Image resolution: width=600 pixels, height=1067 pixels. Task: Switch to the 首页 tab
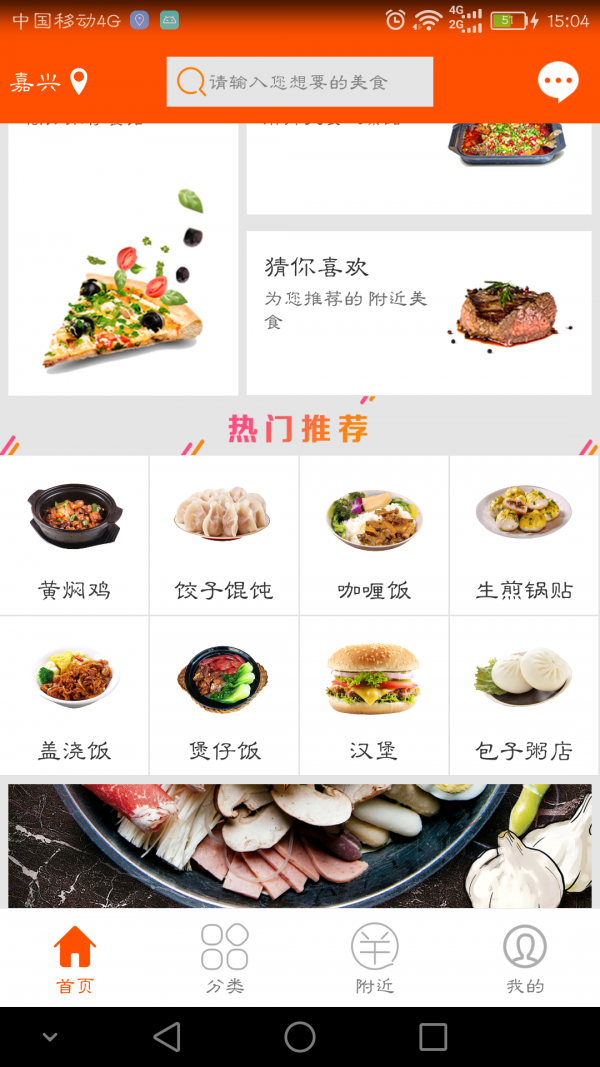pyautogui.click(x=75, y=958)
